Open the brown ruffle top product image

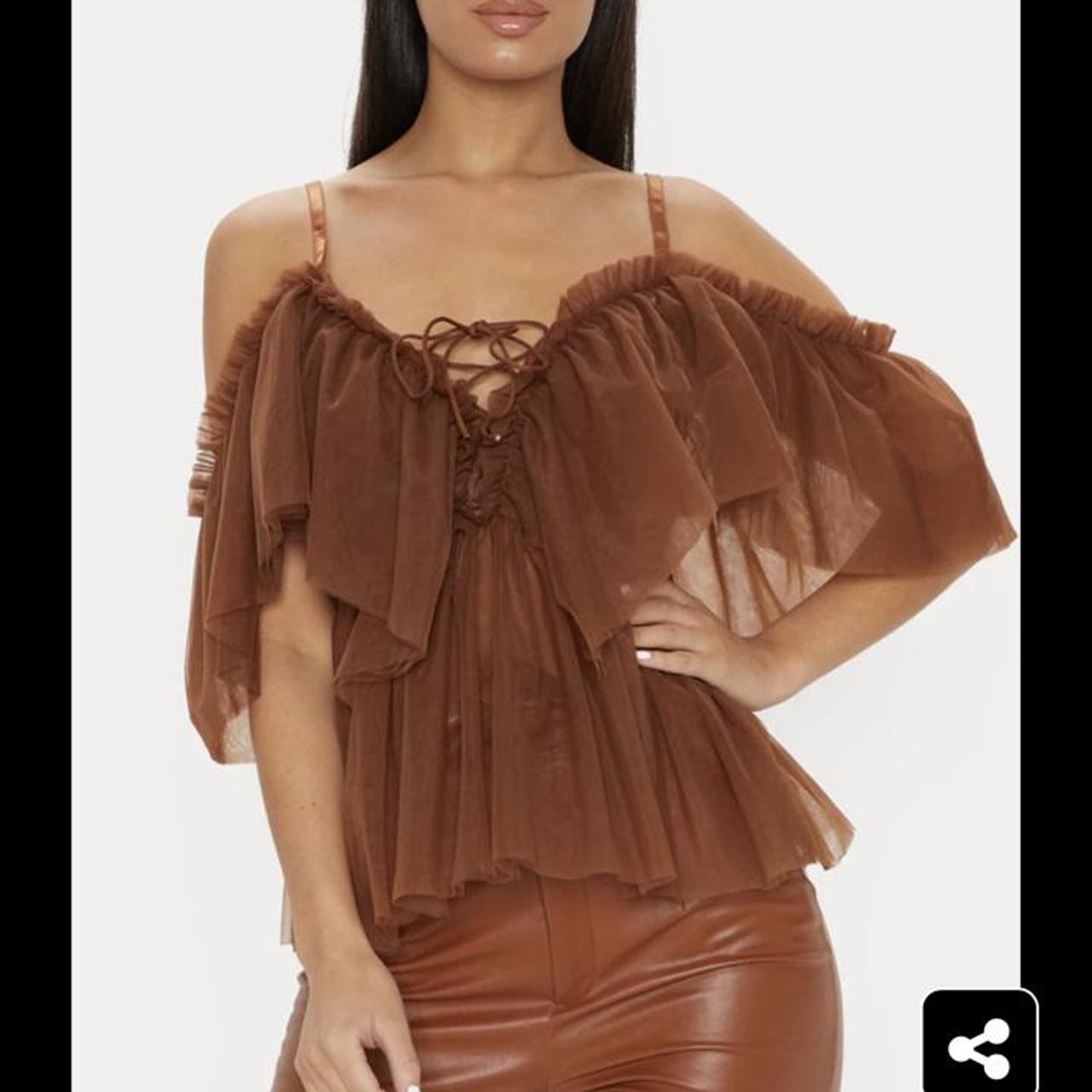pos(546,546)
